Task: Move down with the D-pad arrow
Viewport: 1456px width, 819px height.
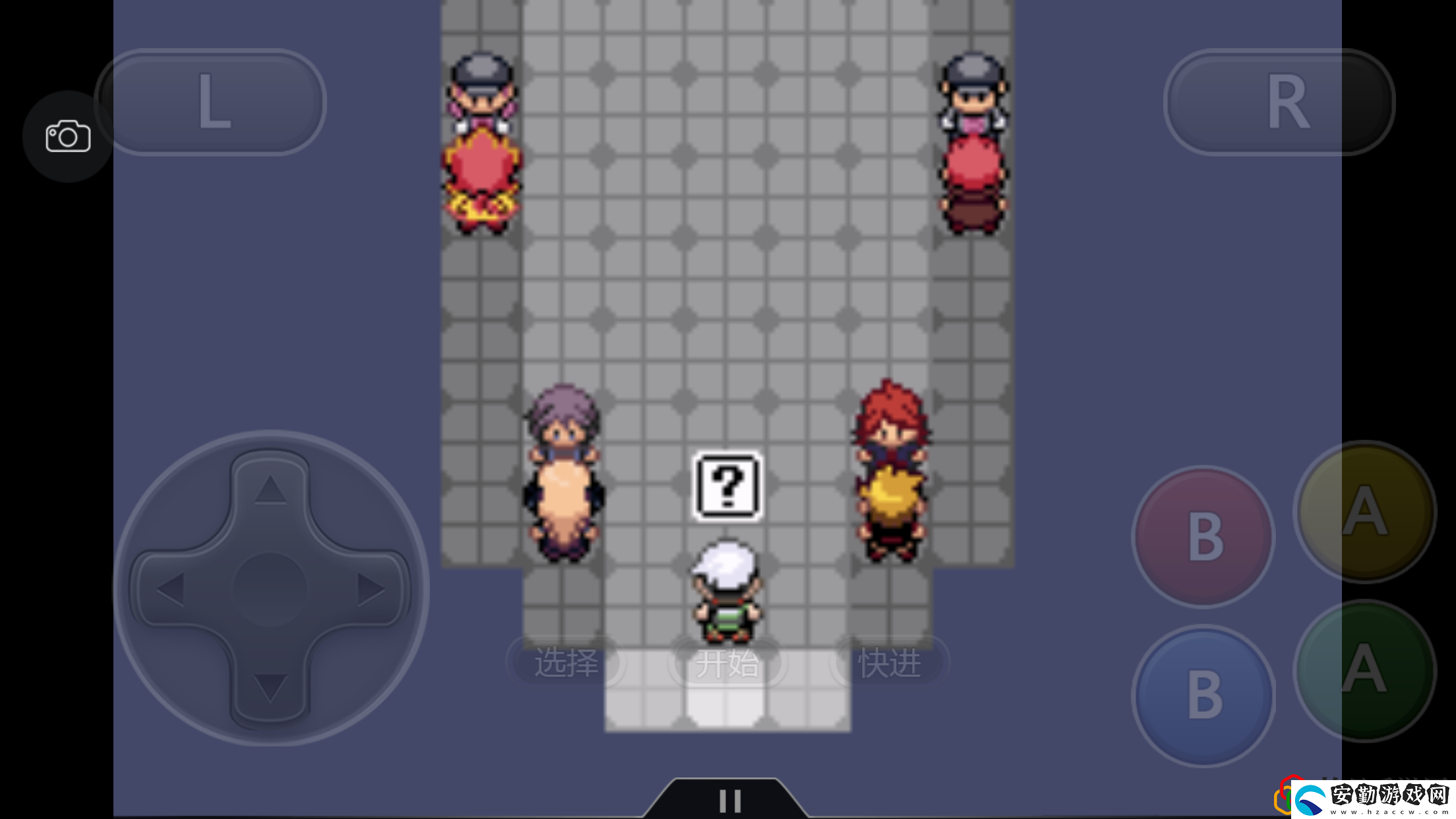Action: 270,687
